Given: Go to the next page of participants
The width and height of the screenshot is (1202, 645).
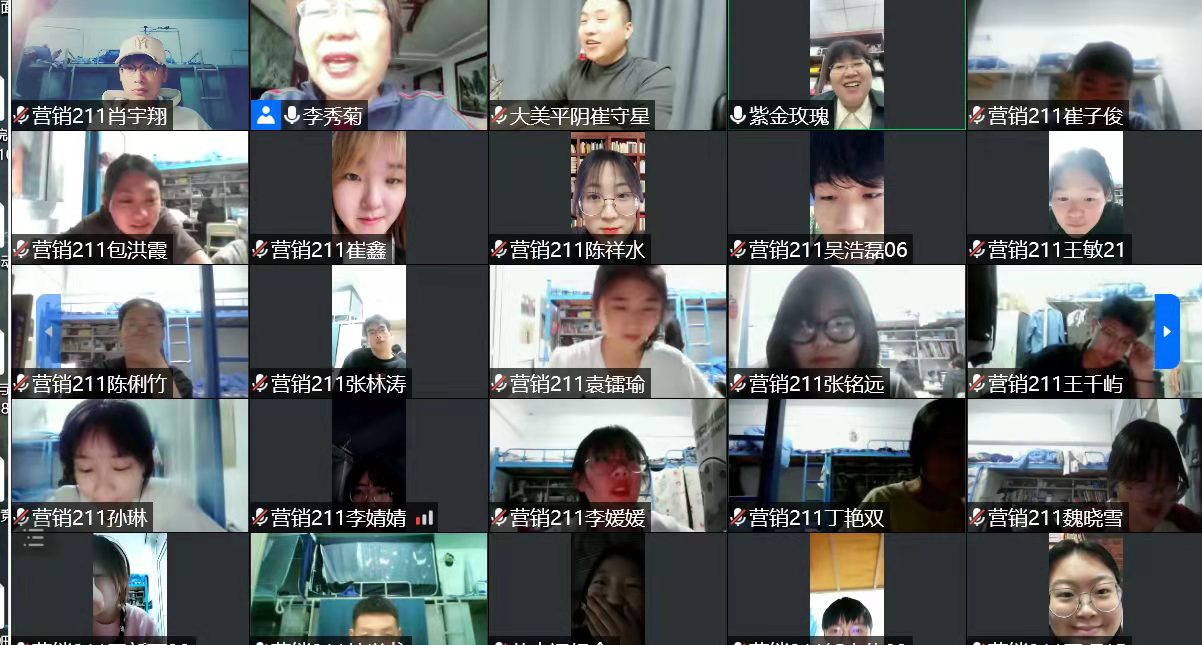Looking at the screenshot, I should pyautogui.click(x=1167, y=331).
